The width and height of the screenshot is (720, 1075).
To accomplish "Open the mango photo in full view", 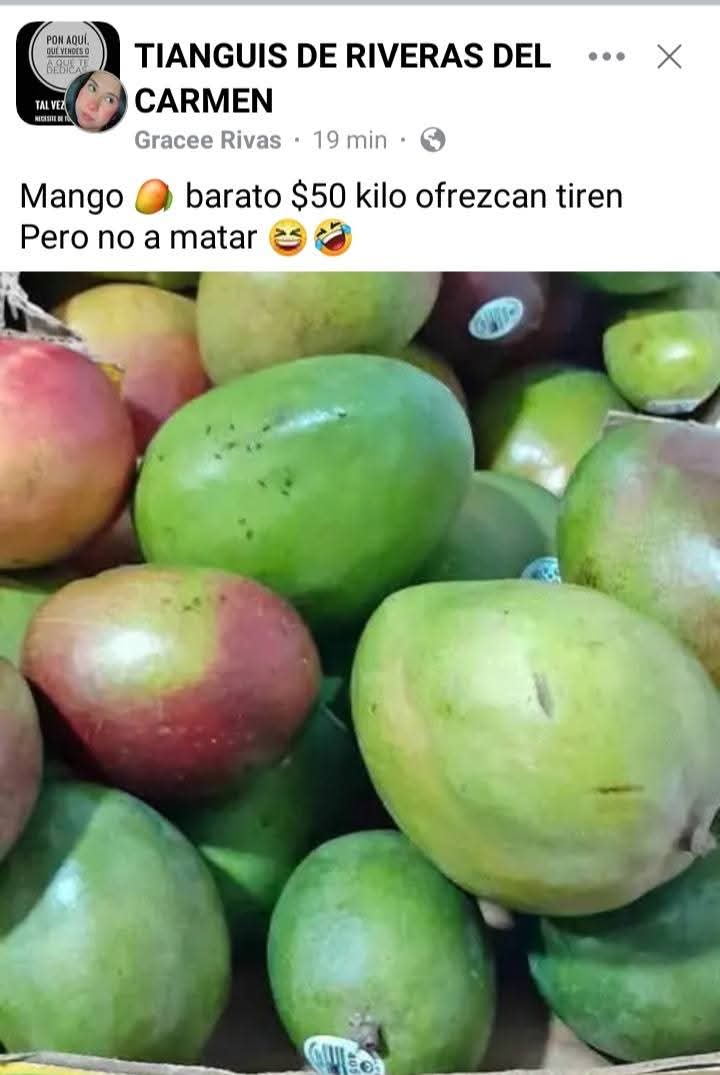I will [360, 670].
